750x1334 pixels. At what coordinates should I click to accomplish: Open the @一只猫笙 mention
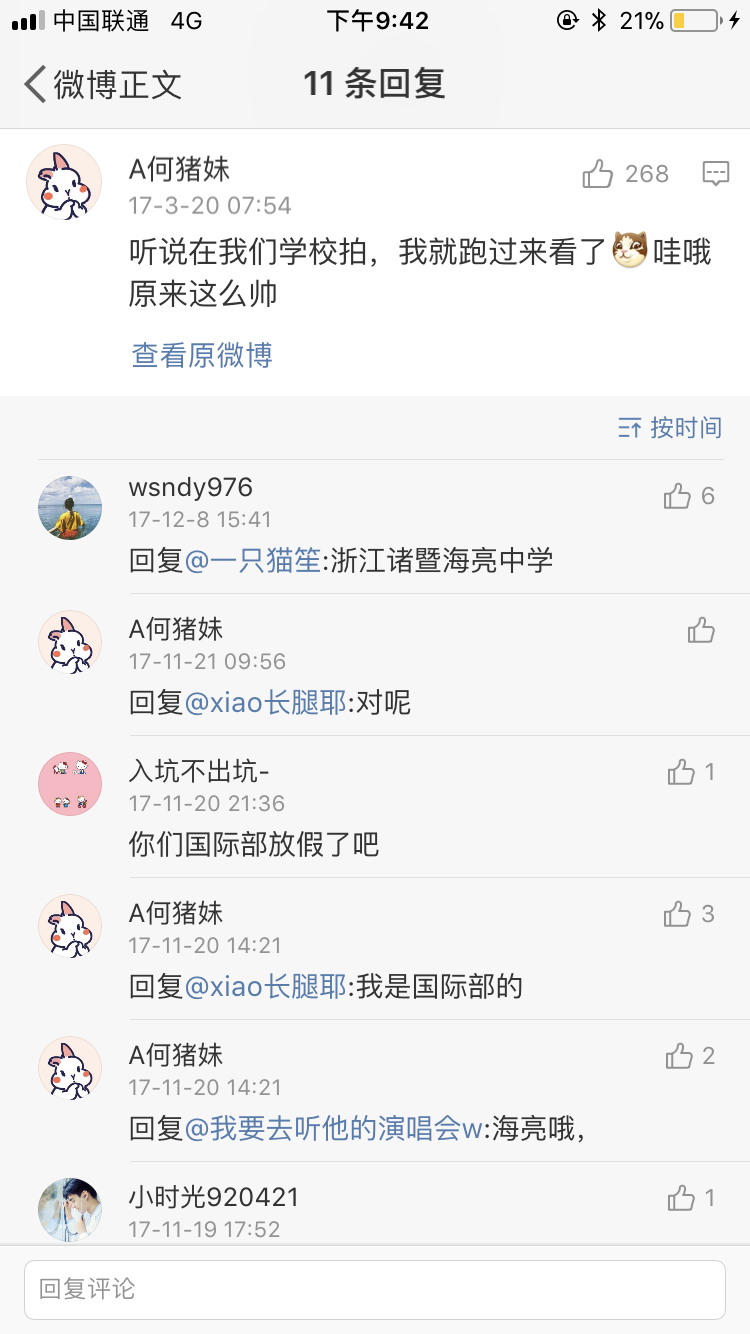click(253, 560)
